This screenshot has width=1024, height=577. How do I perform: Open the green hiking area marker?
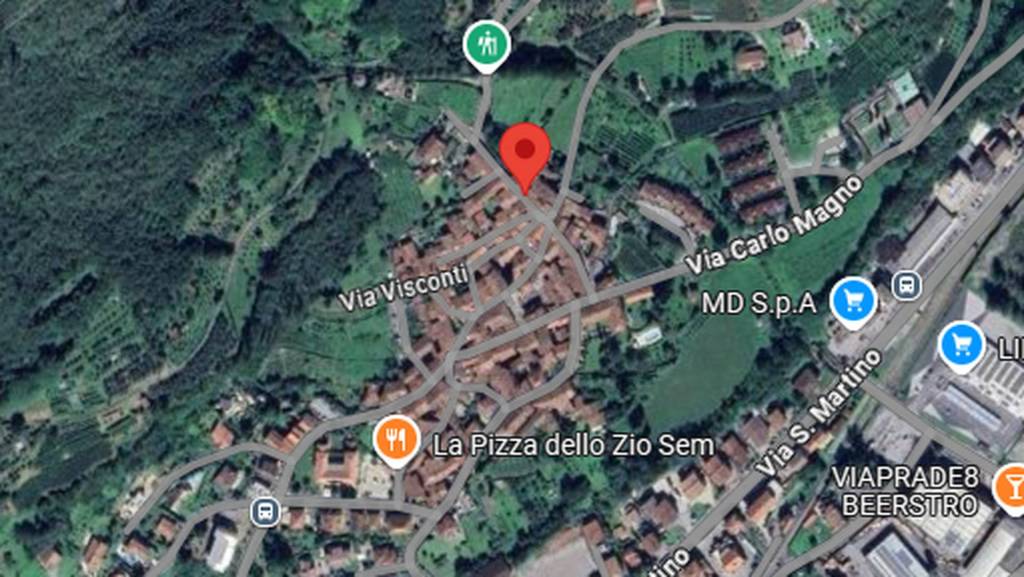point(487,43)
